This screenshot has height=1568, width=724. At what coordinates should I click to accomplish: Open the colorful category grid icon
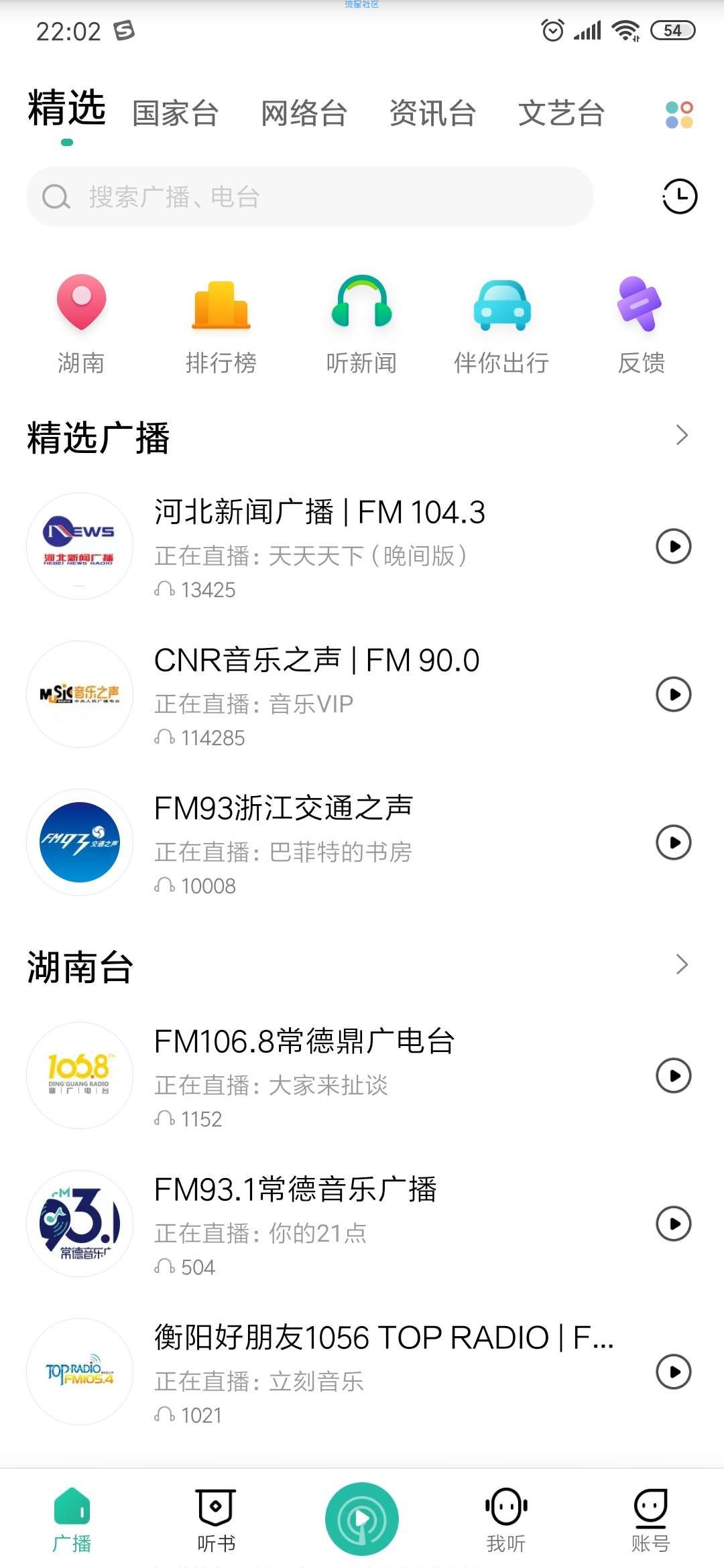[x=679, y=115]
